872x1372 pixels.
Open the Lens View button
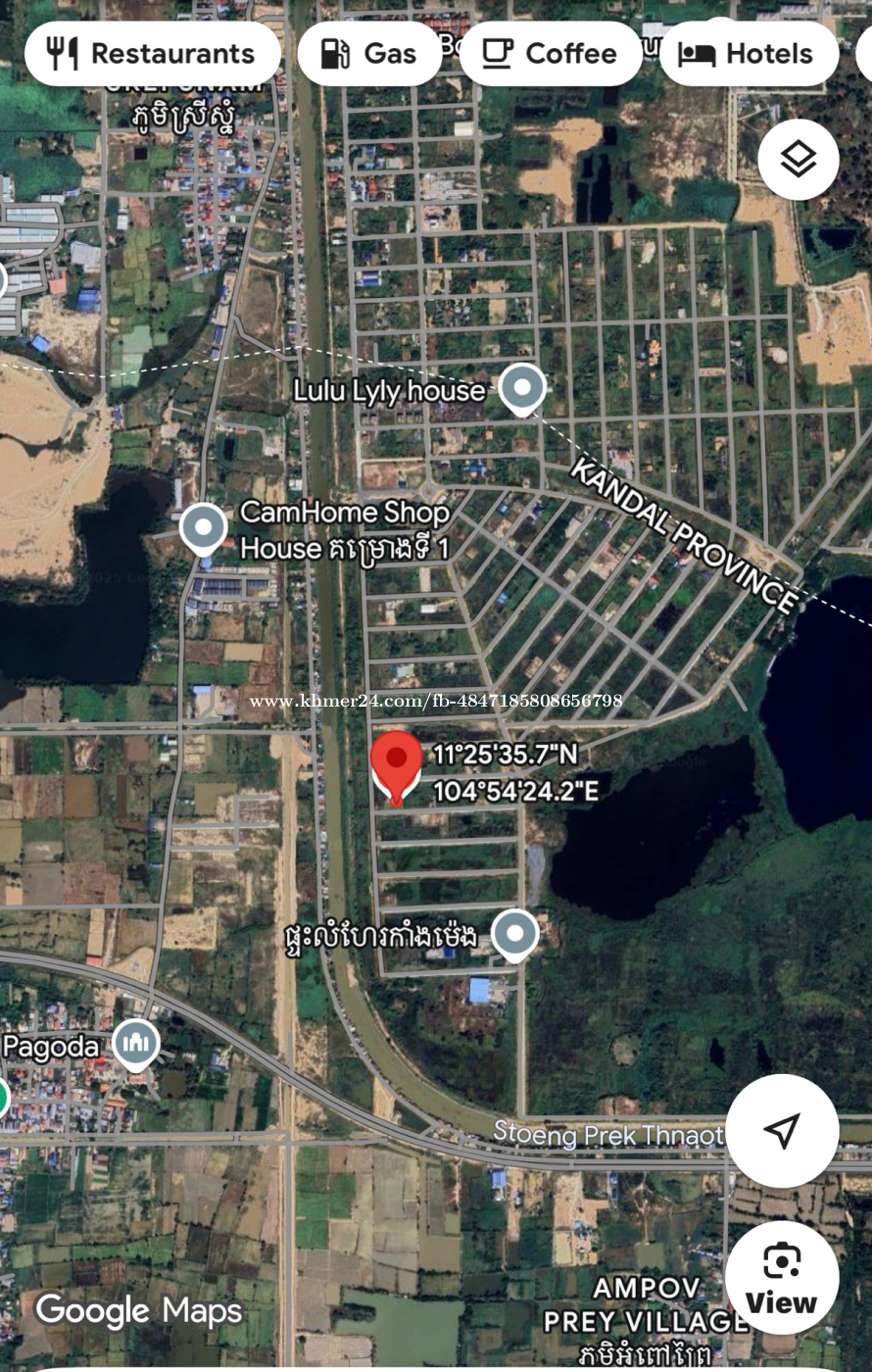[x=782, y=1277]
